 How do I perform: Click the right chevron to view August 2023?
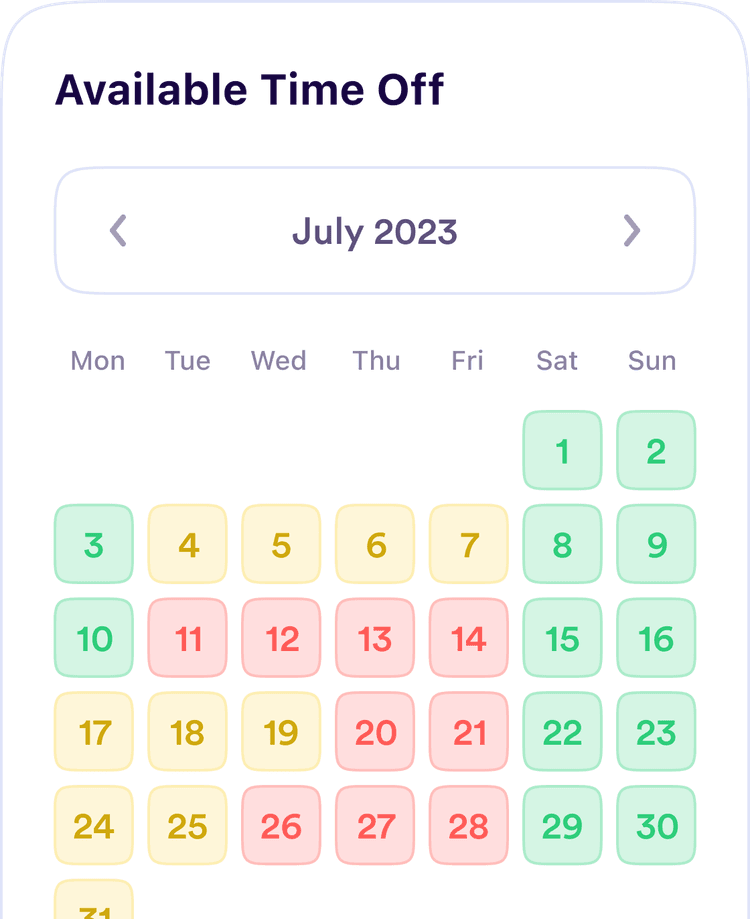point(632,231)
